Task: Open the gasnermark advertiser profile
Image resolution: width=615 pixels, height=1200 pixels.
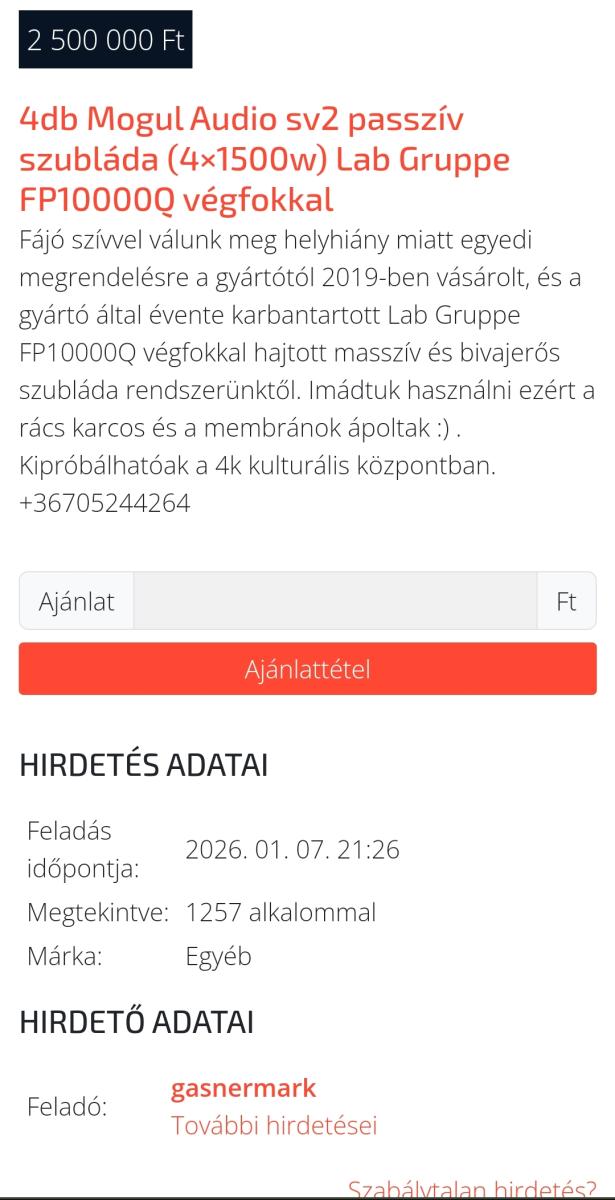Action: (x=243, y=1088)
